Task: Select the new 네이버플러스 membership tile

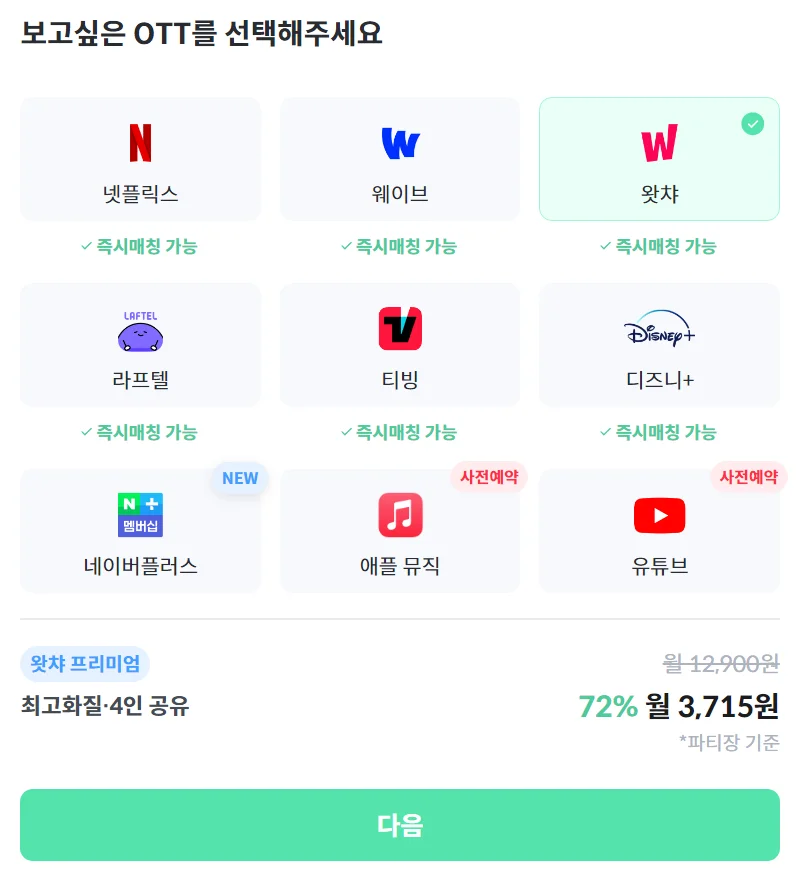Action: [x=140, y=531]
